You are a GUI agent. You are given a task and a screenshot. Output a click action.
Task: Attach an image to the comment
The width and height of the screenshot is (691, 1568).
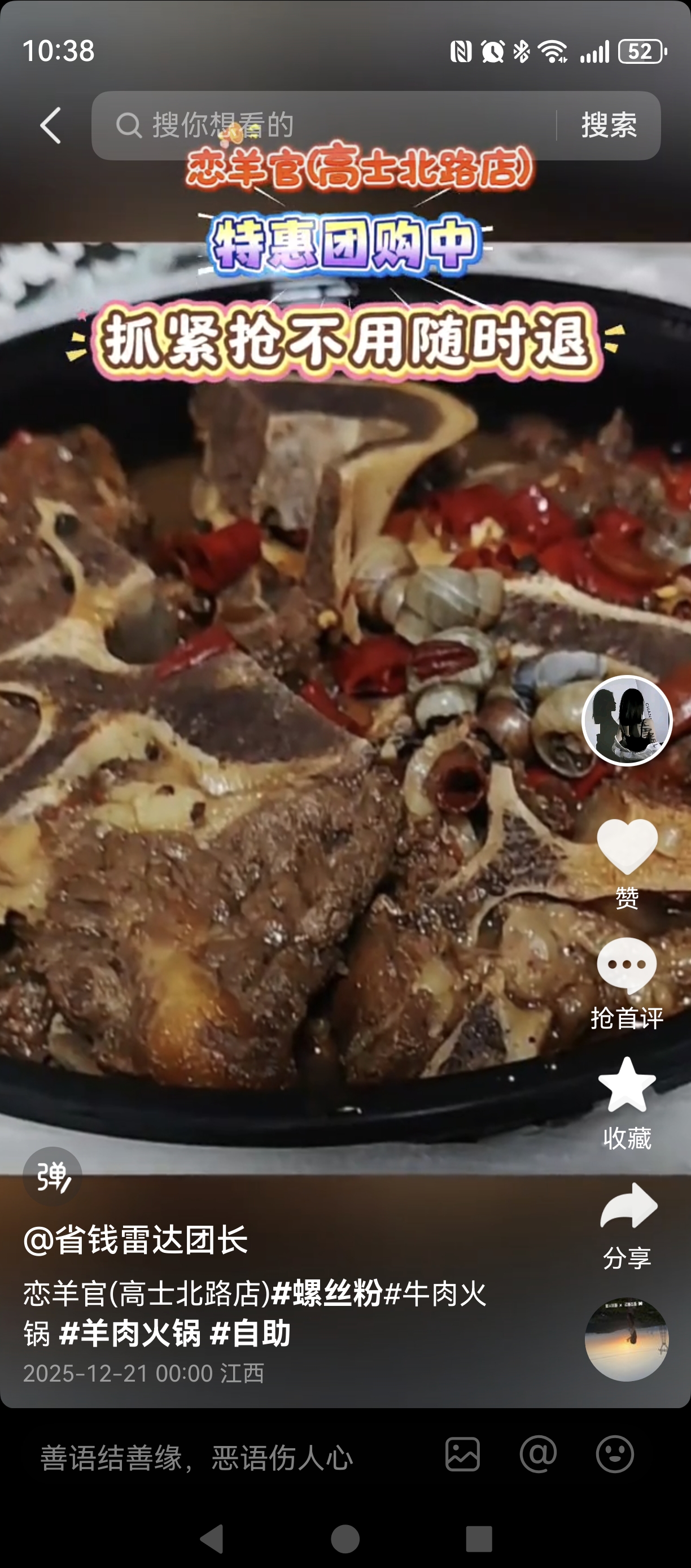click(x=462, y=1455)
